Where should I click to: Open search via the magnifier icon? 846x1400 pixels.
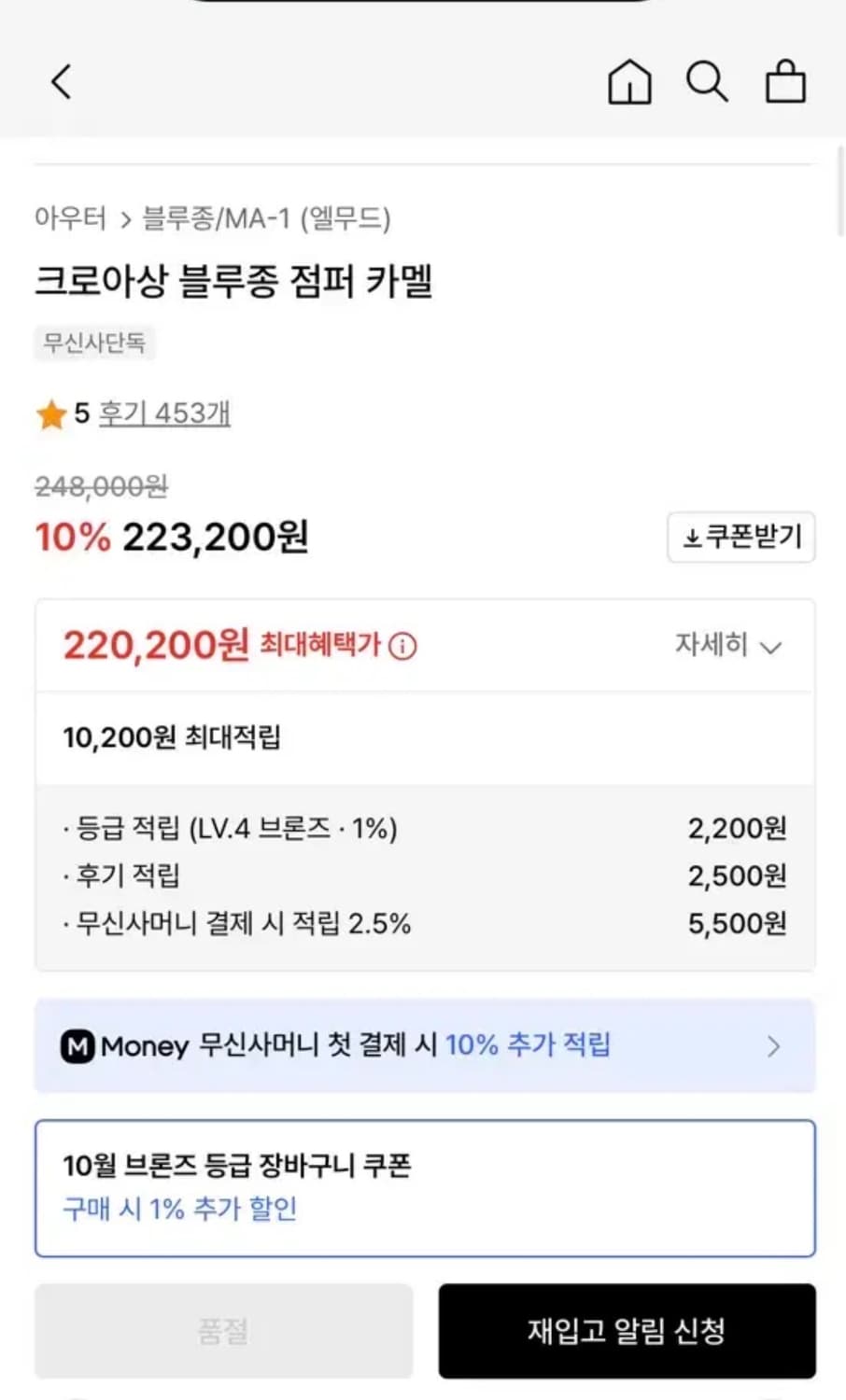pyautogui.click(x=707, y=81)
